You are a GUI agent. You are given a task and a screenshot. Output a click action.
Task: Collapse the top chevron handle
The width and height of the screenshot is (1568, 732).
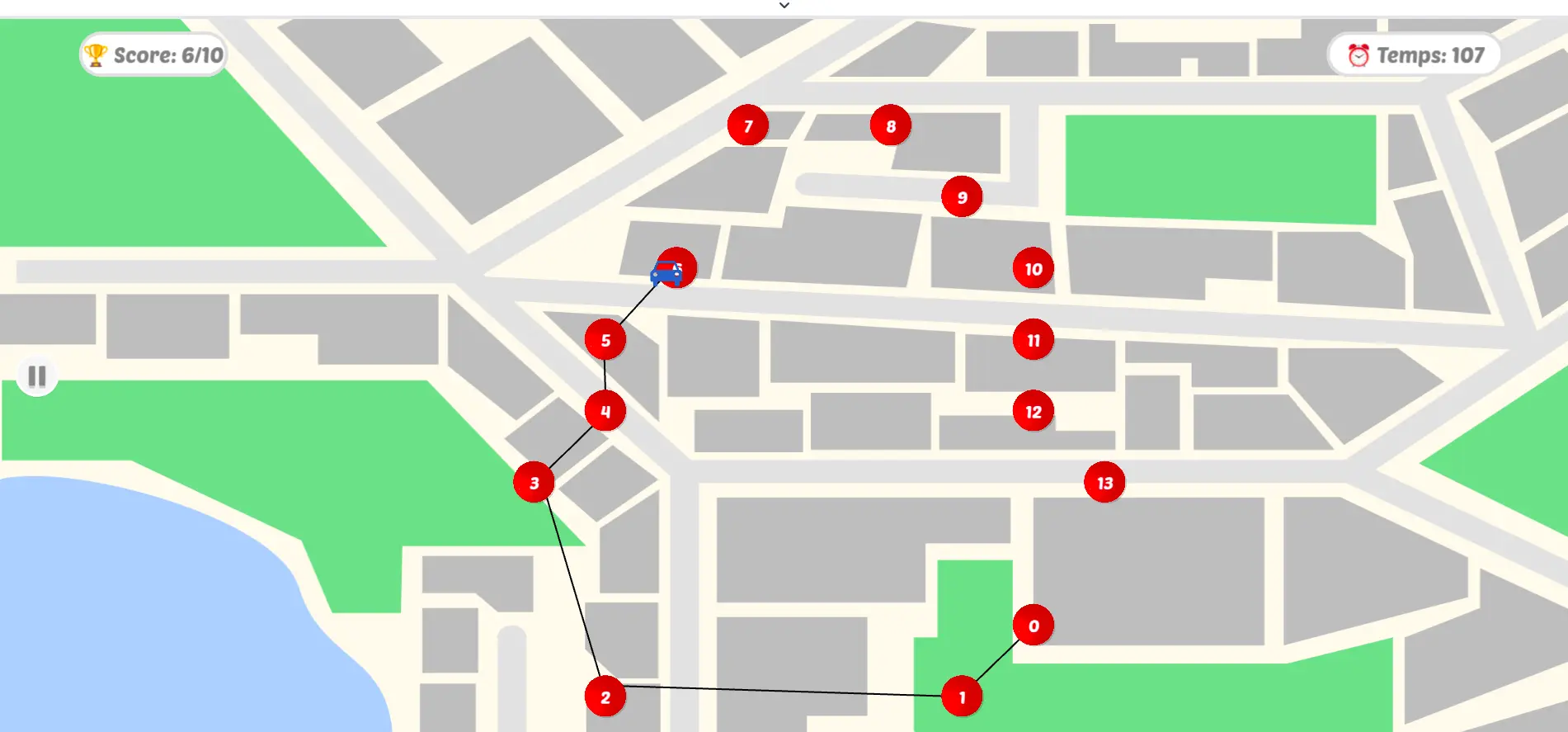pos(784,6)
